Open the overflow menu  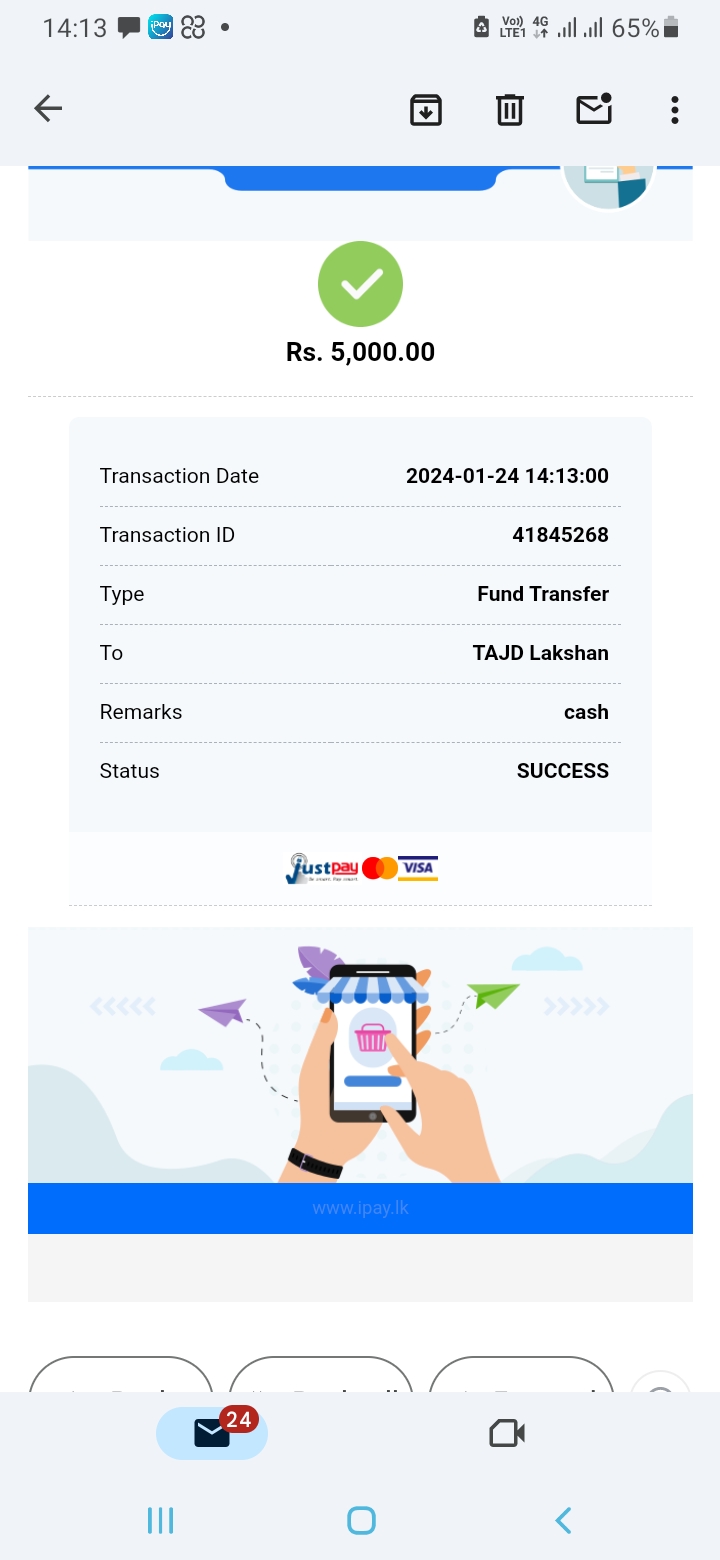click(675, 109)
